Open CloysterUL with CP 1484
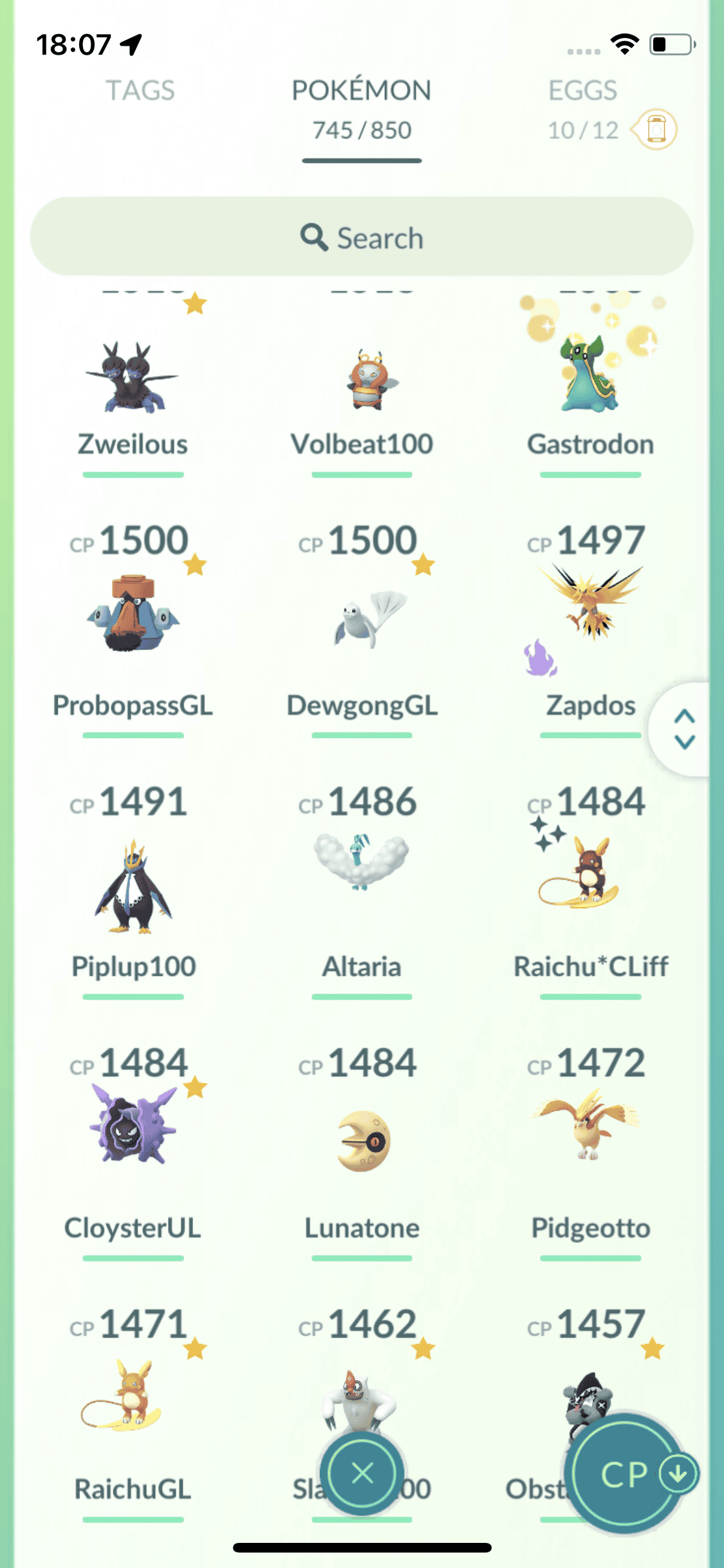 click(x=133, y=1126)
